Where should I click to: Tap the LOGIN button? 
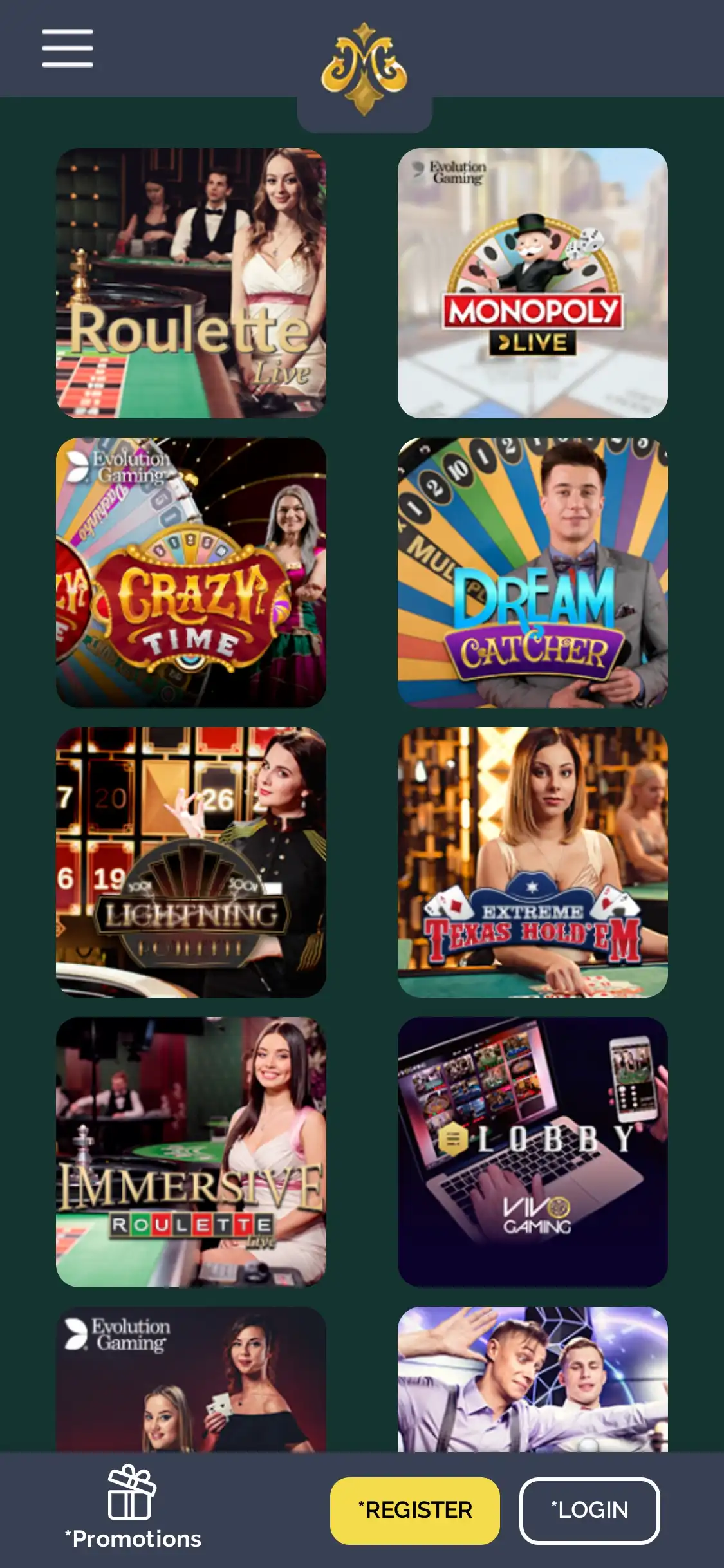tap(589, 1510)
